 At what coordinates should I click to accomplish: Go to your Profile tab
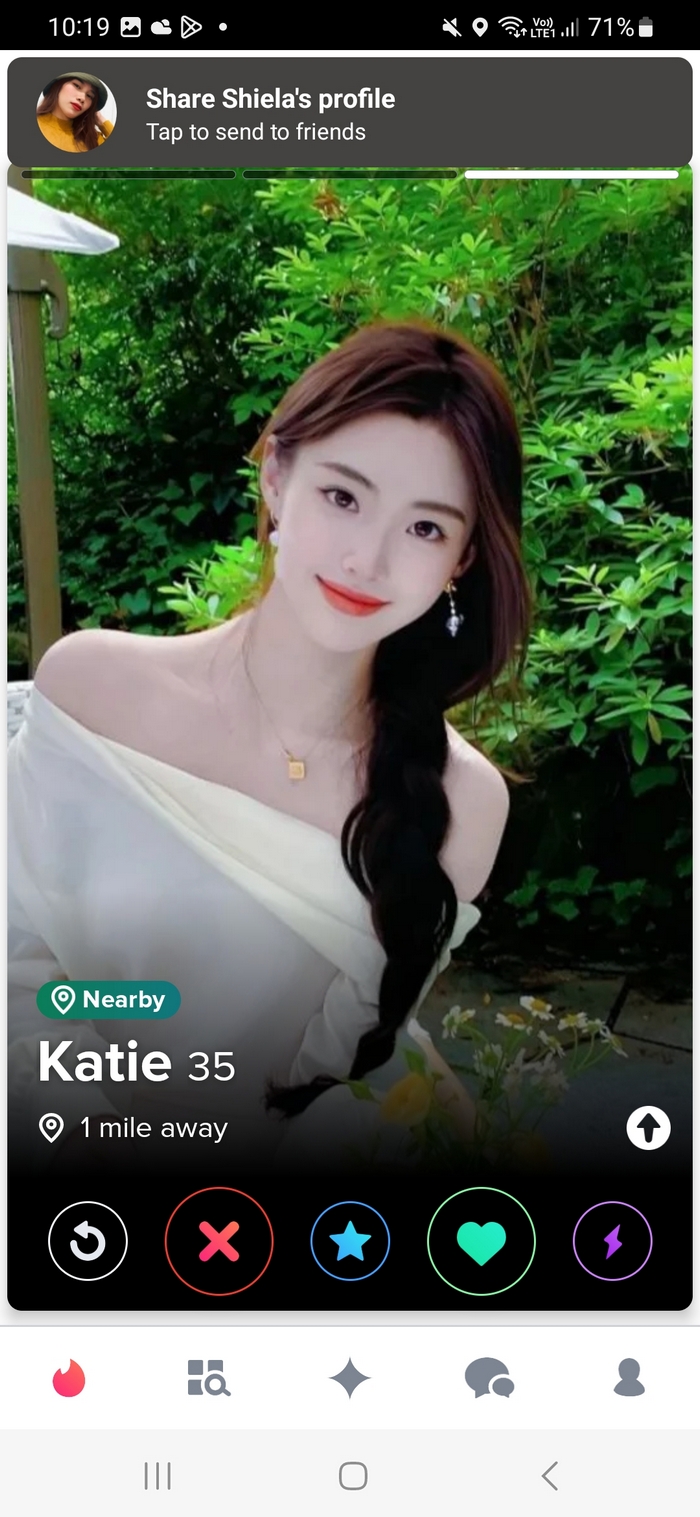coord(629,1378)
